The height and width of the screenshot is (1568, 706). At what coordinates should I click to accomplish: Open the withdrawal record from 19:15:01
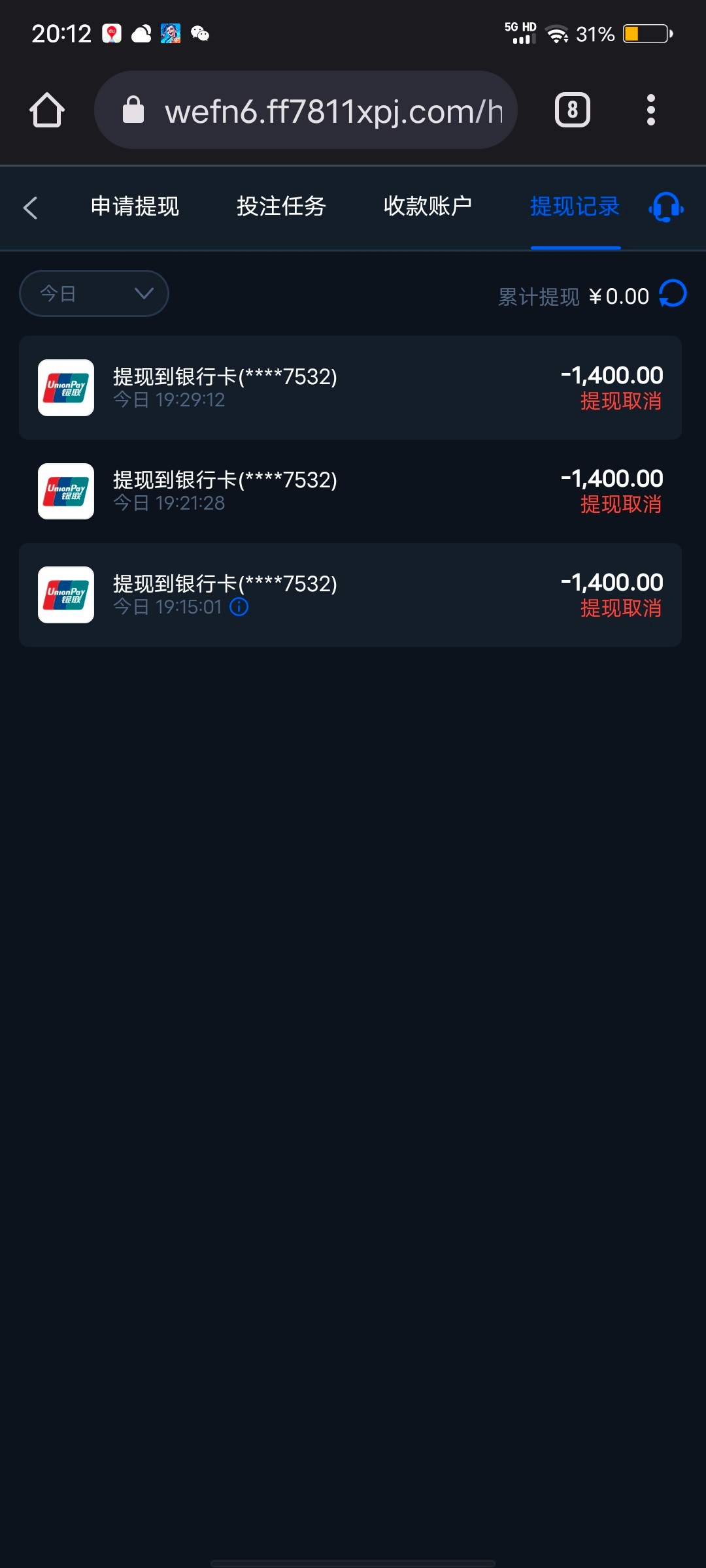coord(350,595)
